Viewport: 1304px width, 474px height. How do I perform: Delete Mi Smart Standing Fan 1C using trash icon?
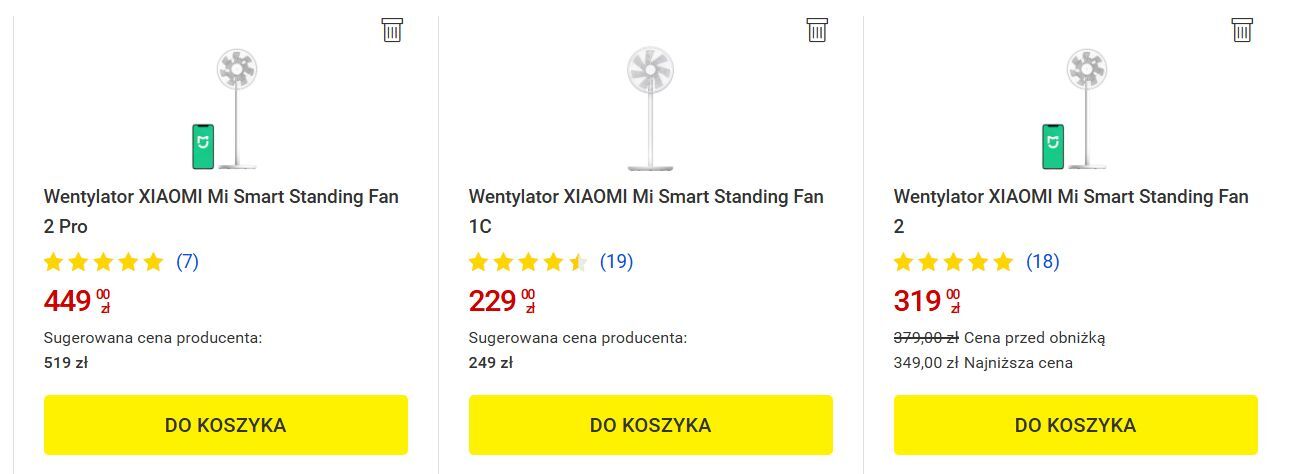[817, 30]
